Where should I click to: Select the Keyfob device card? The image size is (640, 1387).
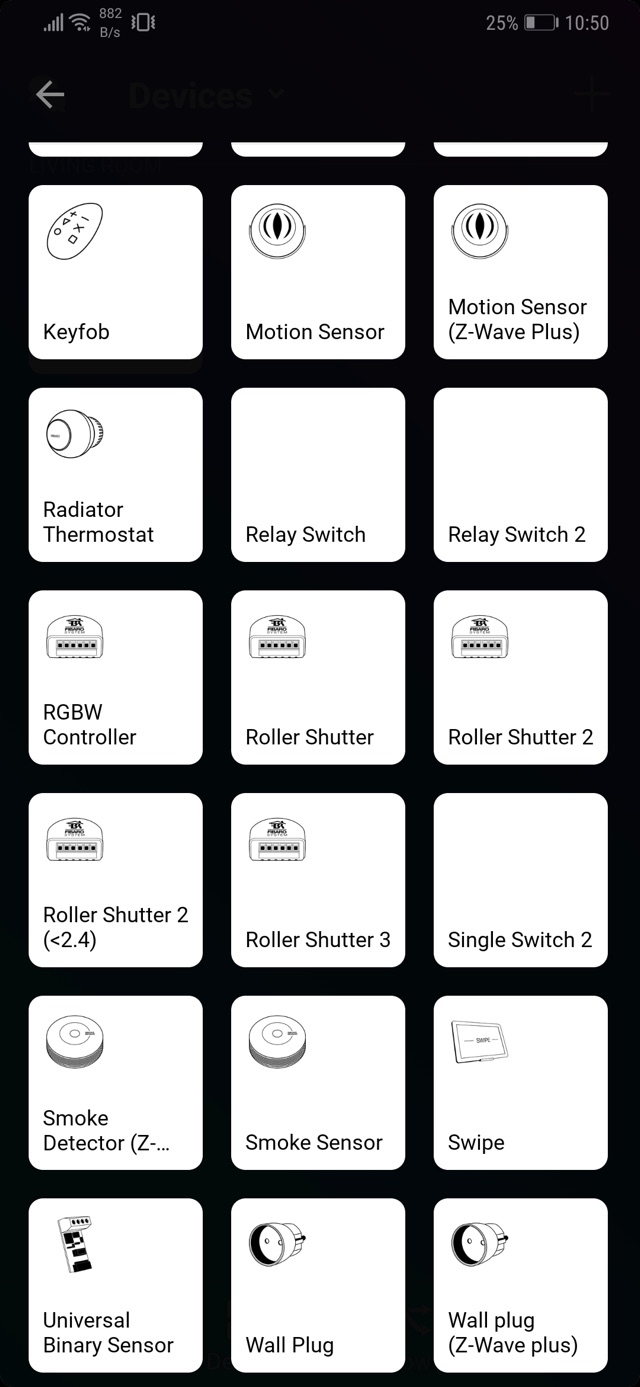click(x=115, y=272)
